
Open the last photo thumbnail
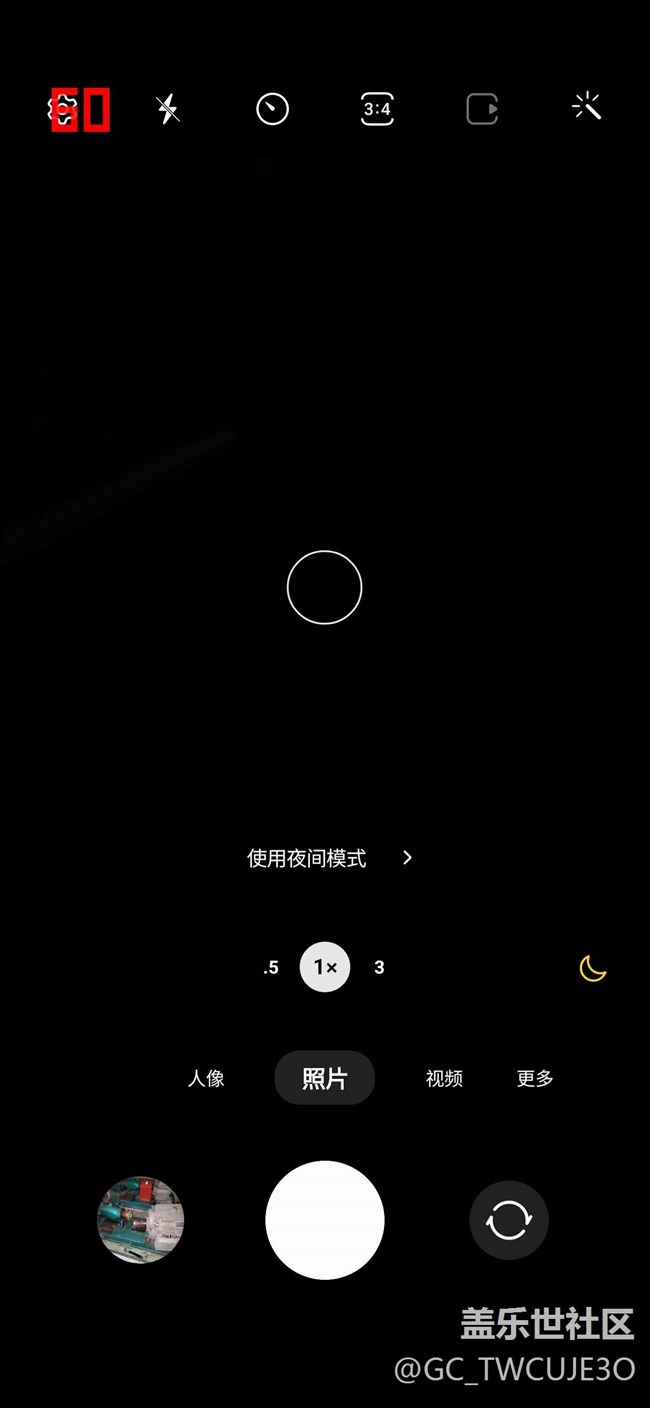[x=141, y=1220]
